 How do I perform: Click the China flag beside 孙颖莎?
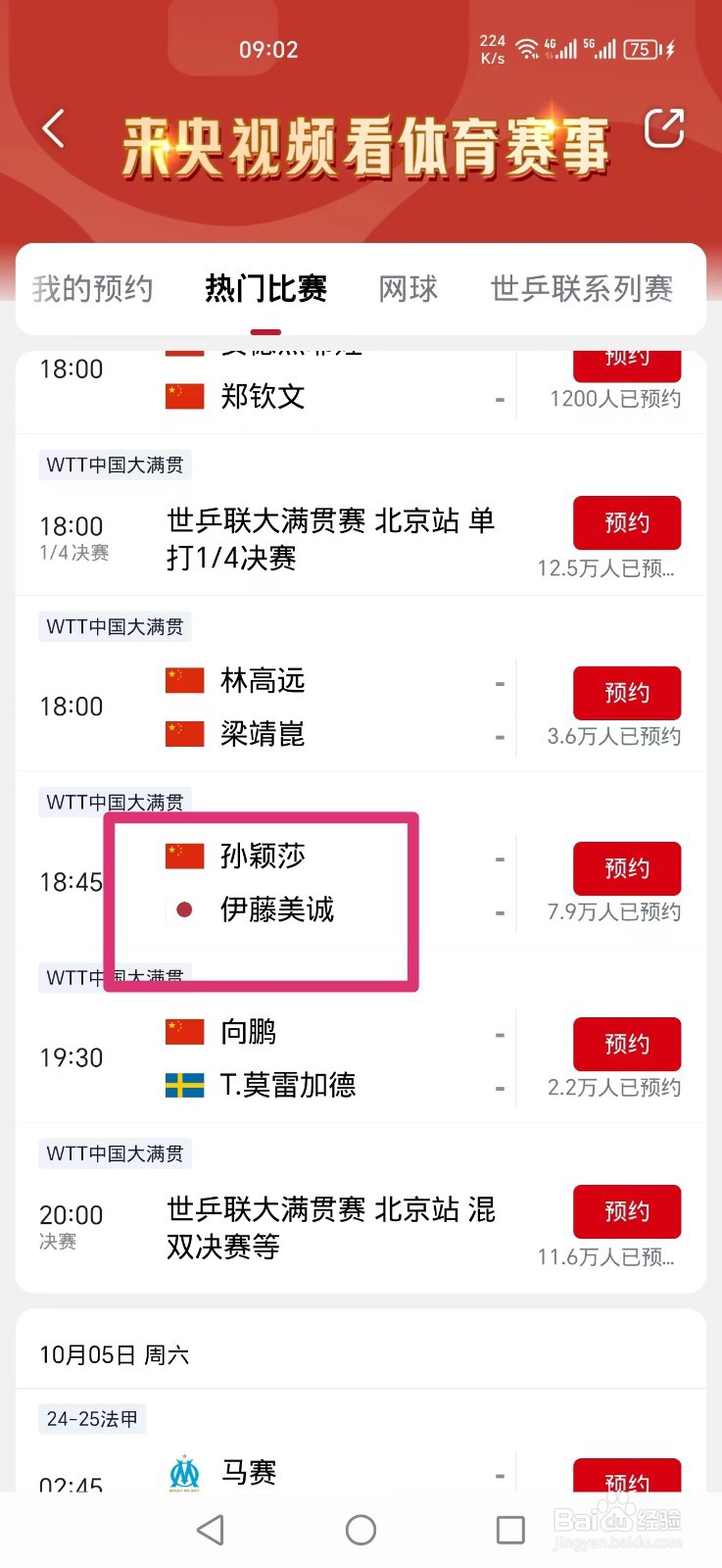pyautogui.click(x=184, y=855)
